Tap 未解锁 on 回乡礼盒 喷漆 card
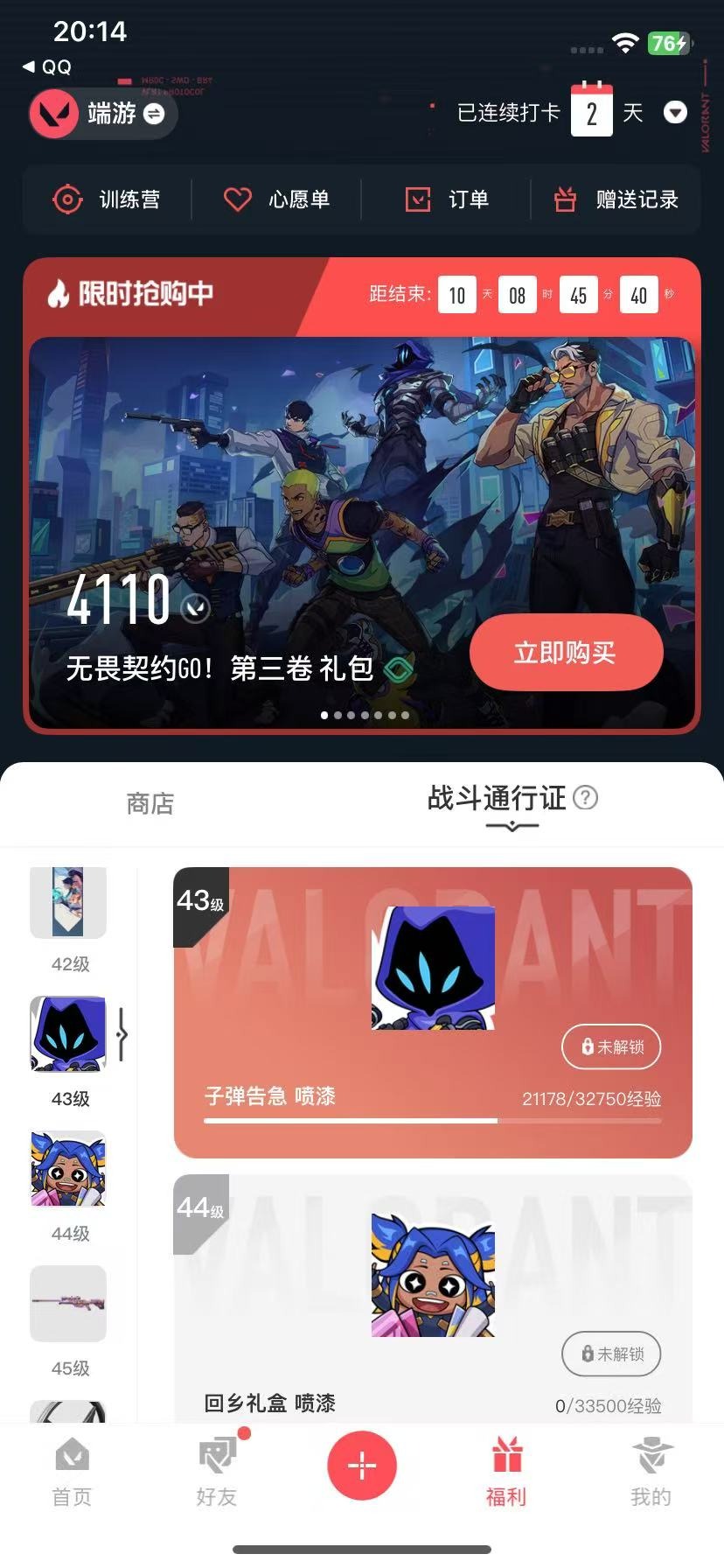Screen dimensions: 724x1568 [611, 1354]
